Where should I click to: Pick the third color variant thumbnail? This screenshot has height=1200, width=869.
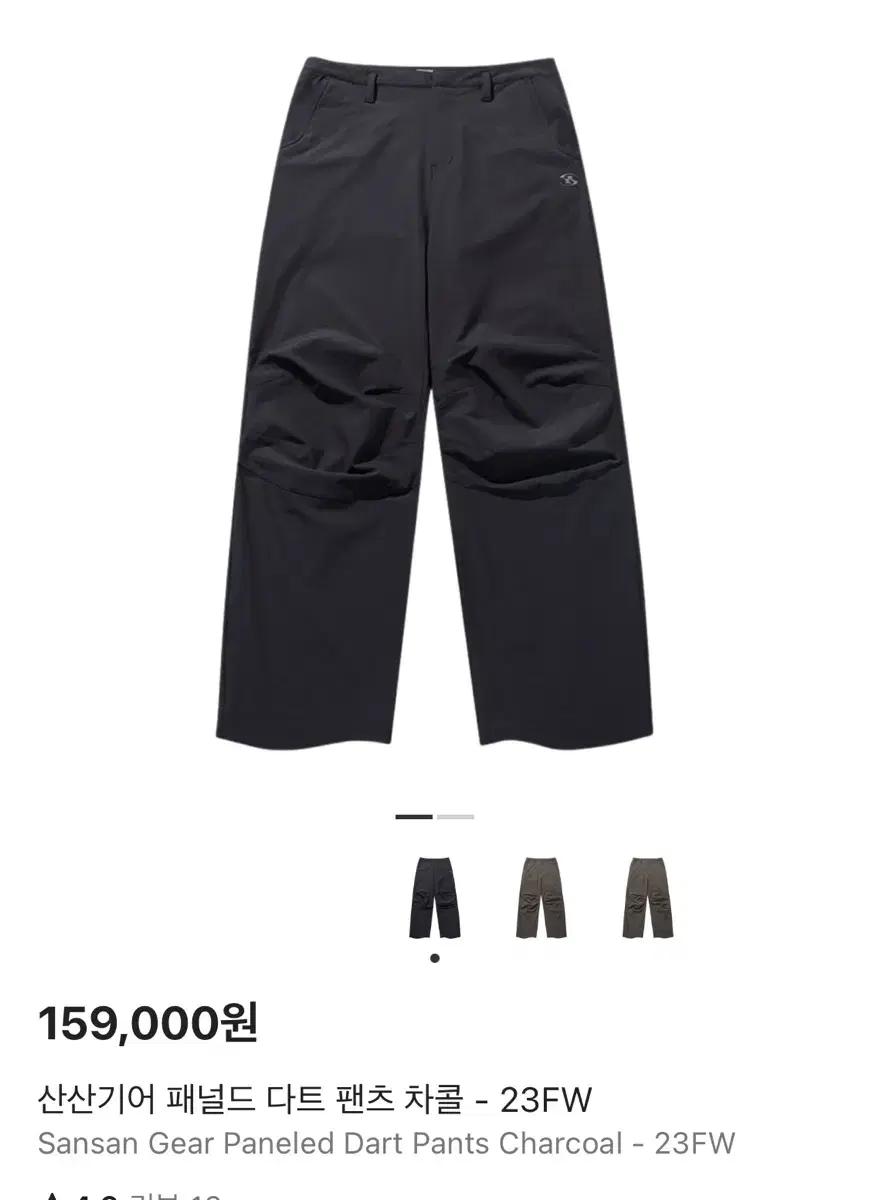[x=645, y=897]
